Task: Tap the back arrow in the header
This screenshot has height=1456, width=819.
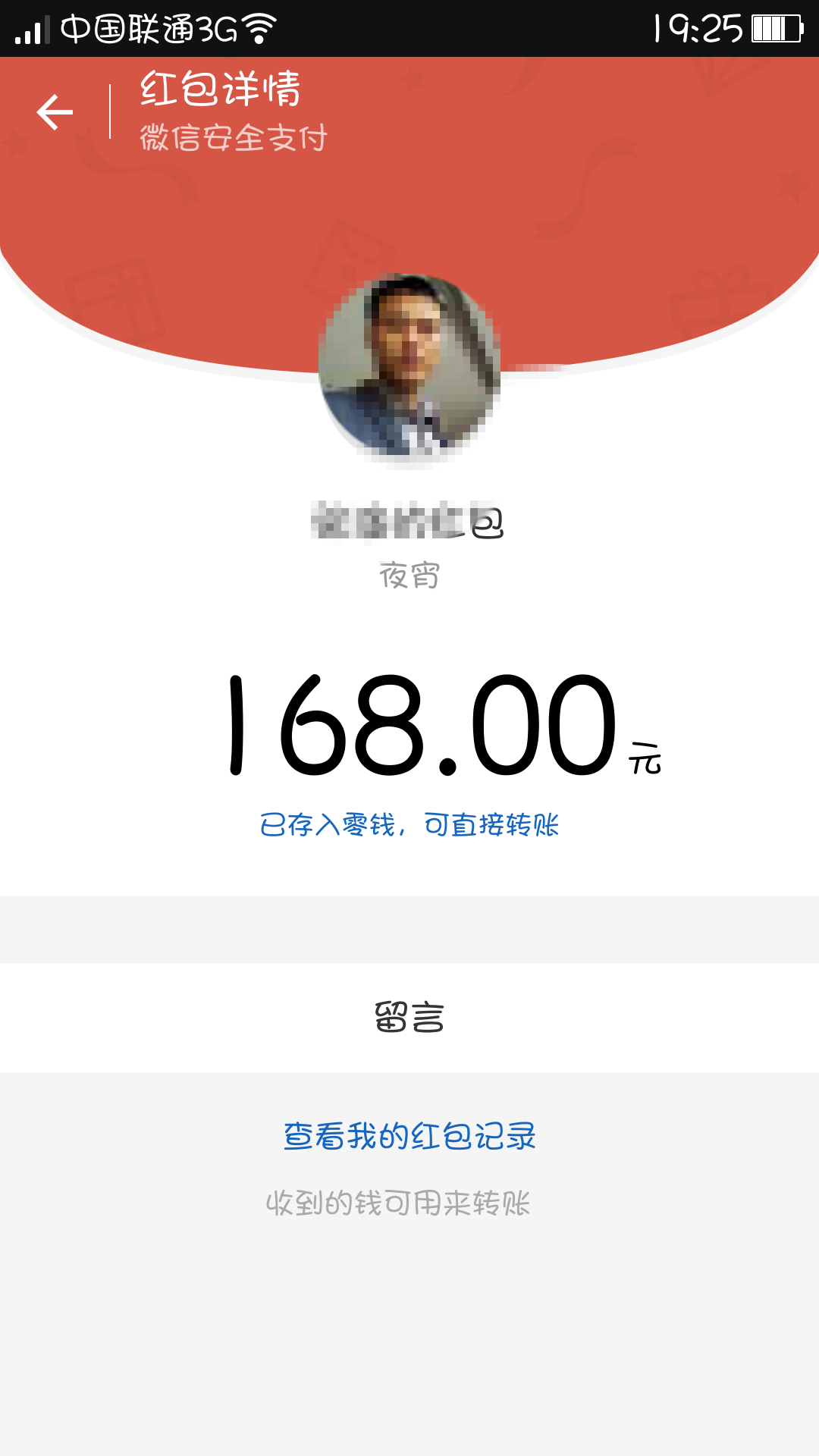Action: (x=55, y=112)
